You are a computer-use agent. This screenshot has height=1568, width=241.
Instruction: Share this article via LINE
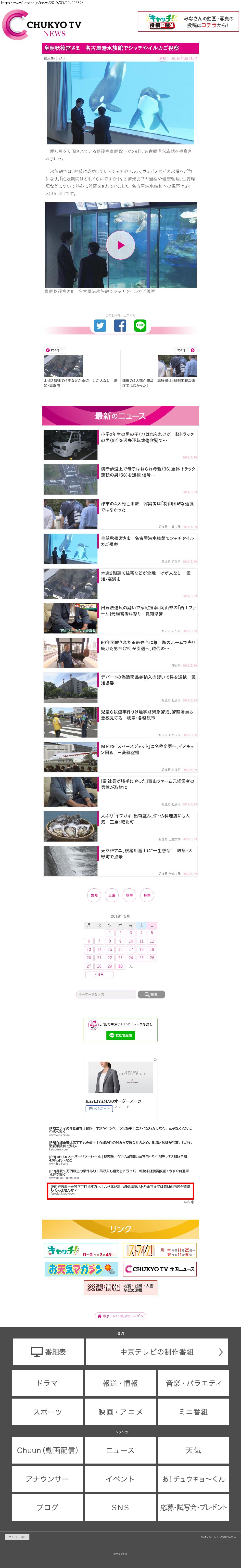[140, 326]
